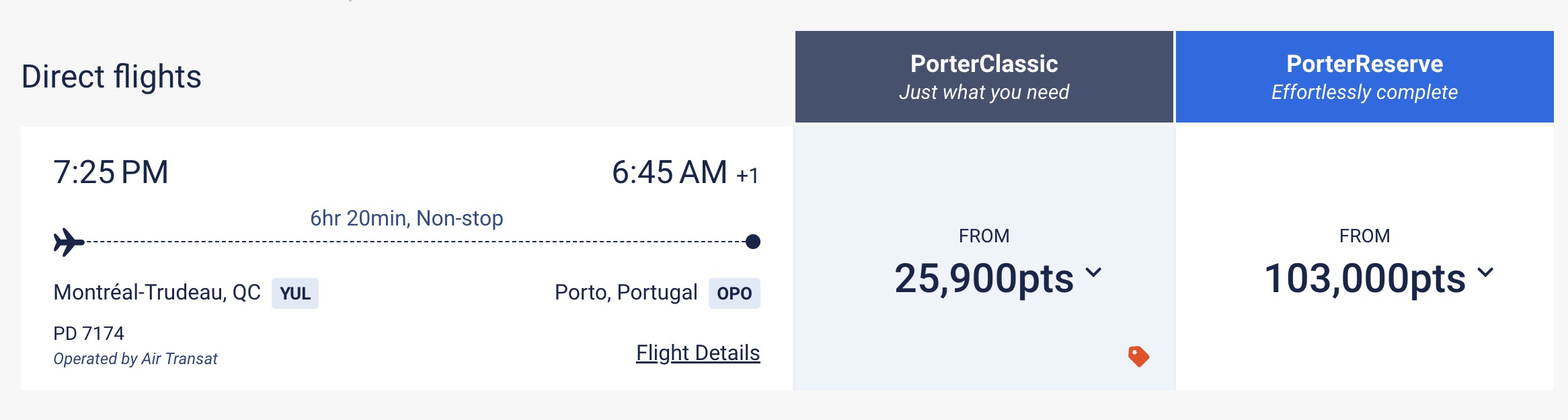1568x420 pixels.
Task: Tap the orange tag icon in PorterClassic
Action: [1138, 356]
